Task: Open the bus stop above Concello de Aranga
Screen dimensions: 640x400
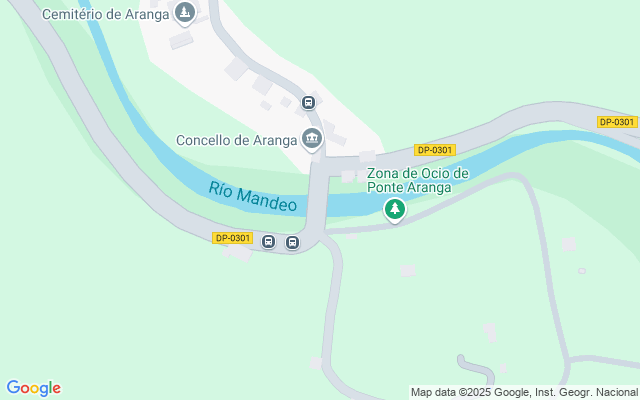Action: pyautogui.click(x=309, y=102)
